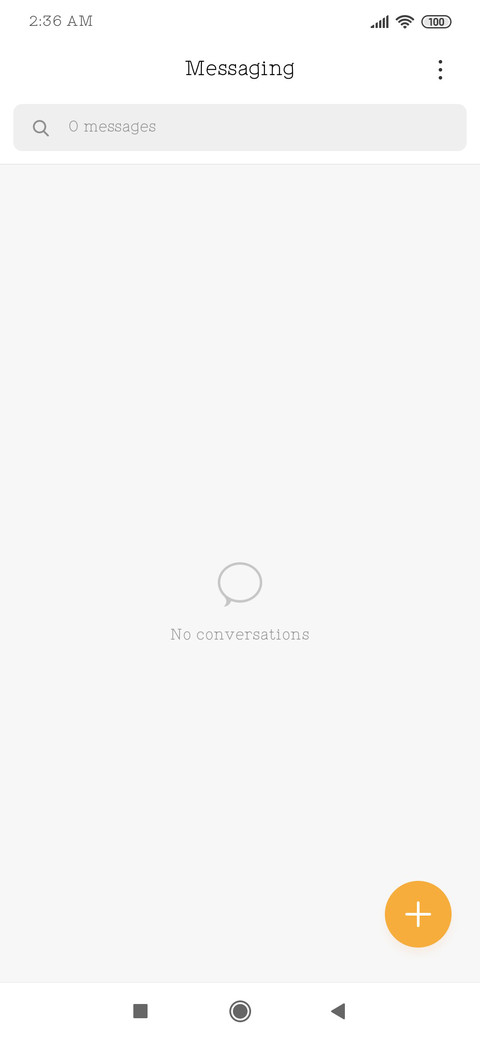Go back using the navigation bar
Screen dimensions: 480x1040
click(338, 1011)
